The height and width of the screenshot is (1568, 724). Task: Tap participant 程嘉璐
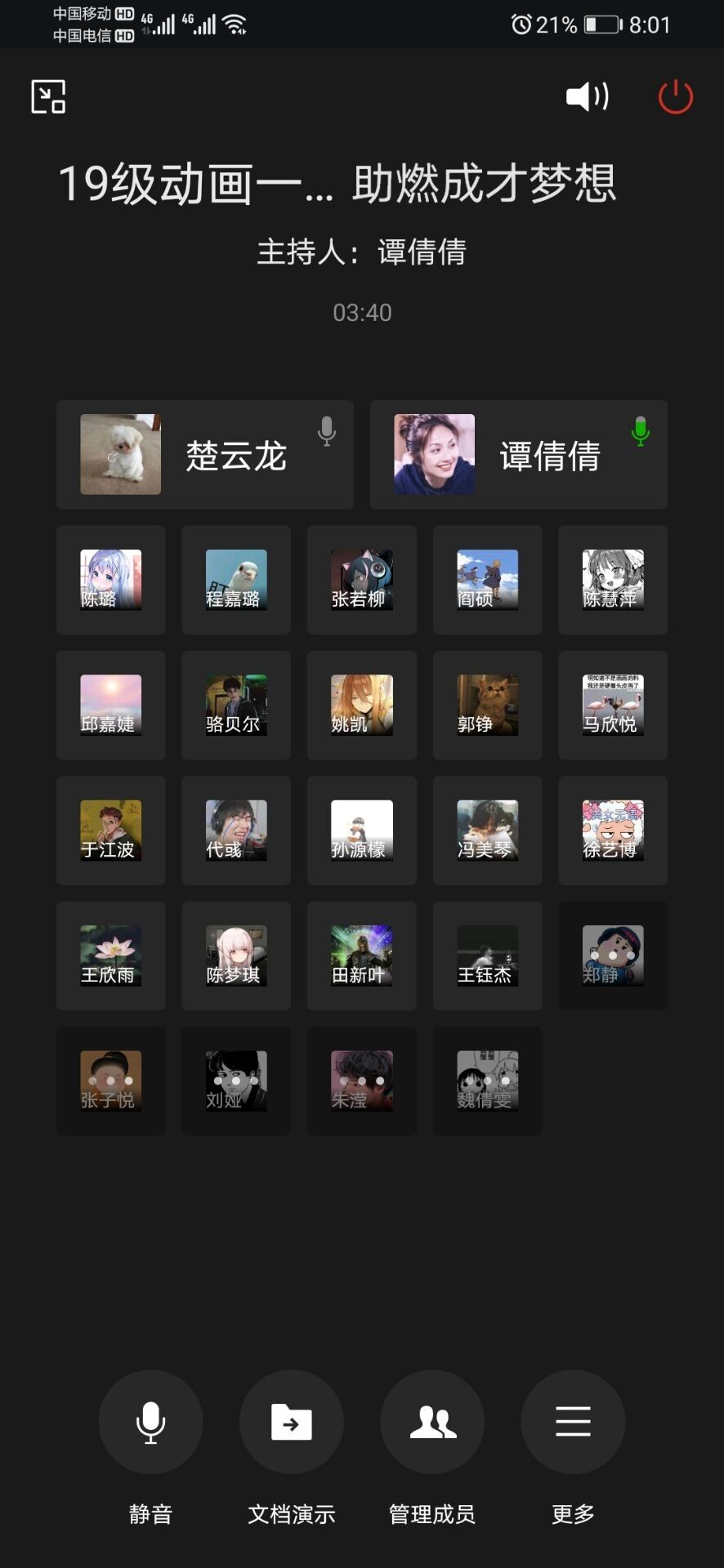236,580
